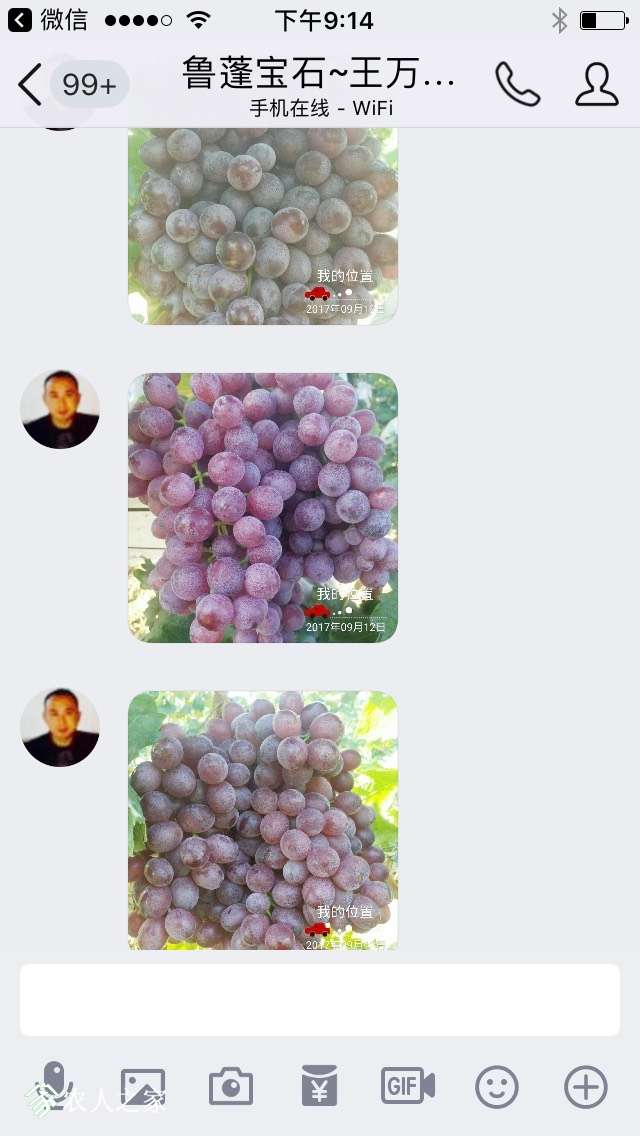Open the photo gallery picker

[x=142, y=1086]
